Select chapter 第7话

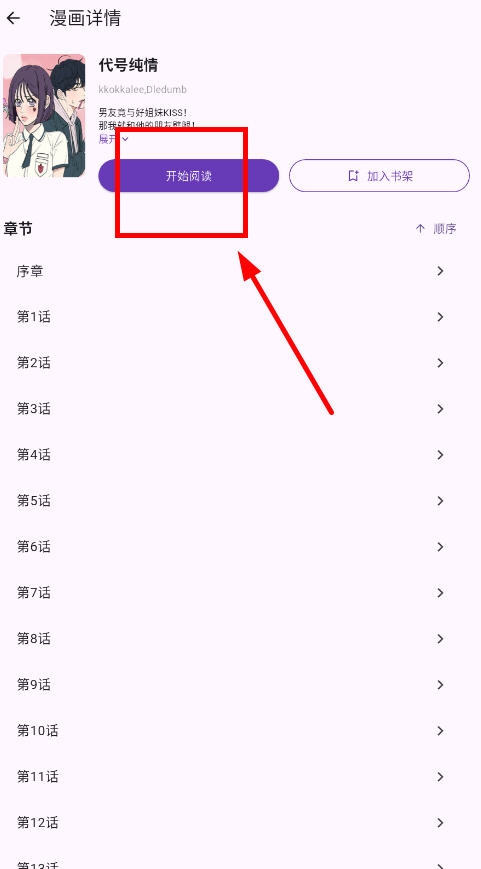tap(240, 593)
